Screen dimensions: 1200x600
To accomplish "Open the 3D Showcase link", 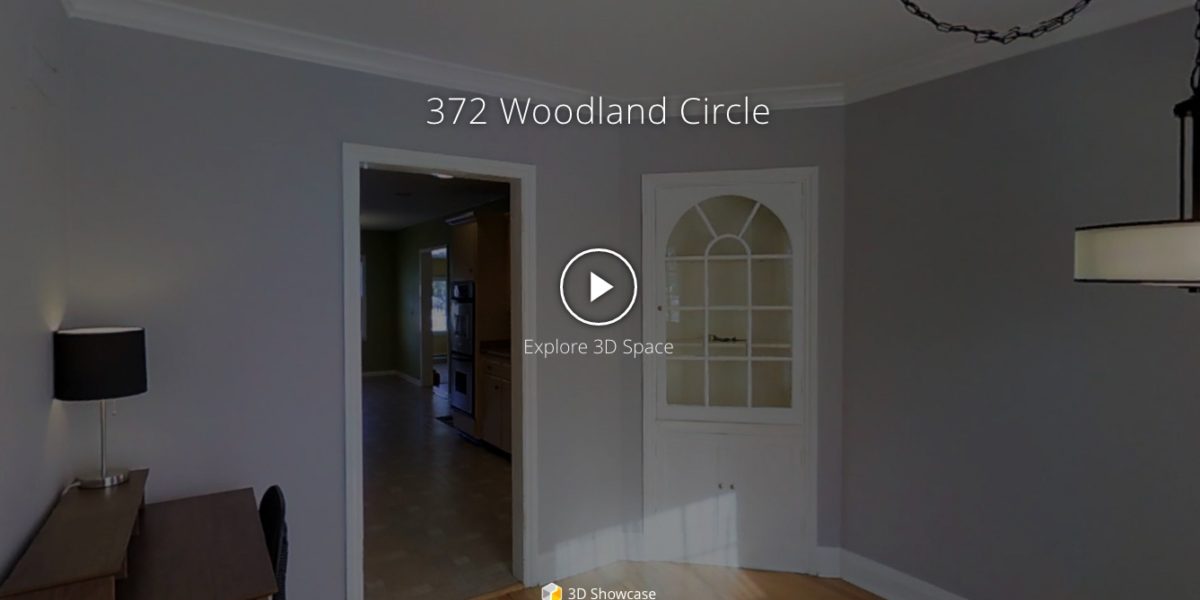I will click(600, 593).
